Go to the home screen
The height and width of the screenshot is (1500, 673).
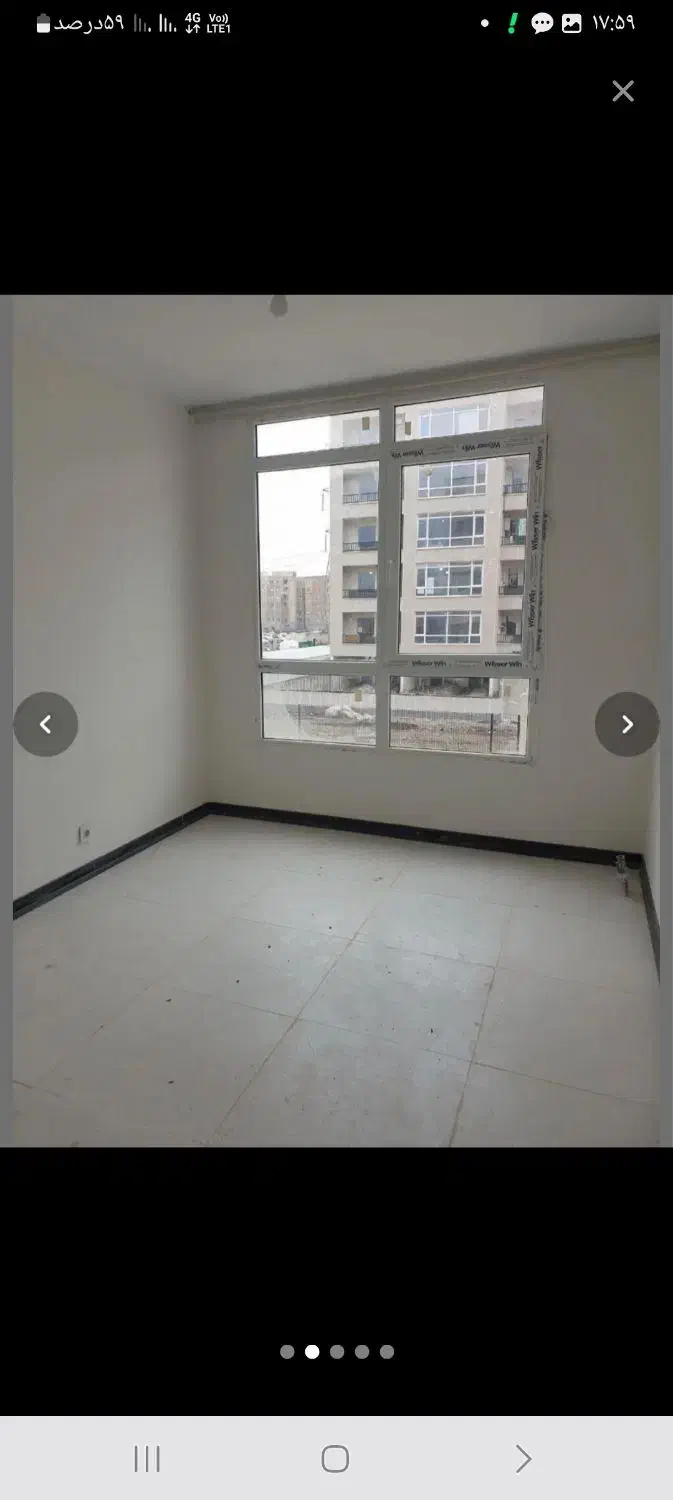335,1459
